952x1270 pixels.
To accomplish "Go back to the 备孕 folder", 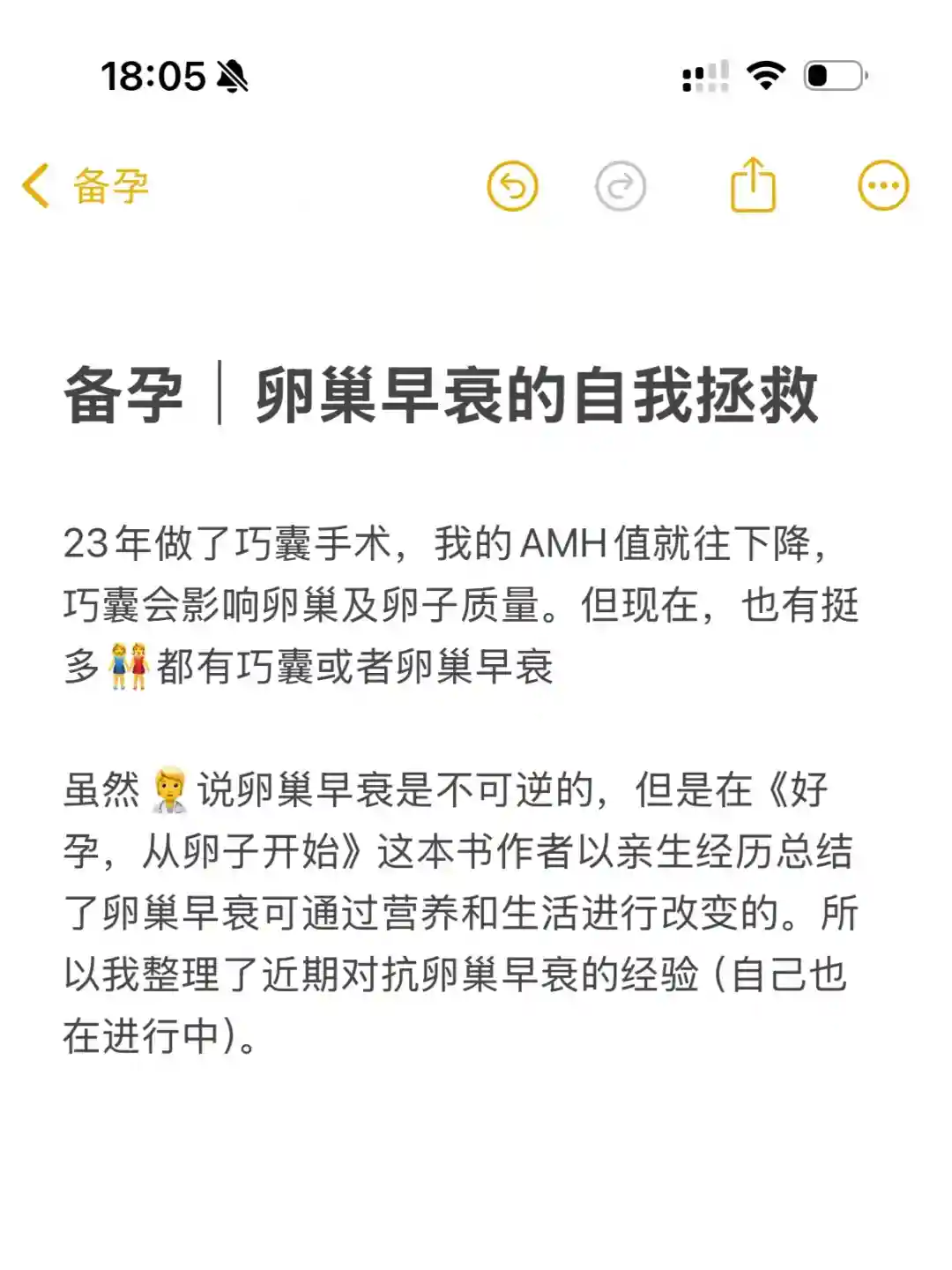I will [86, 186].
